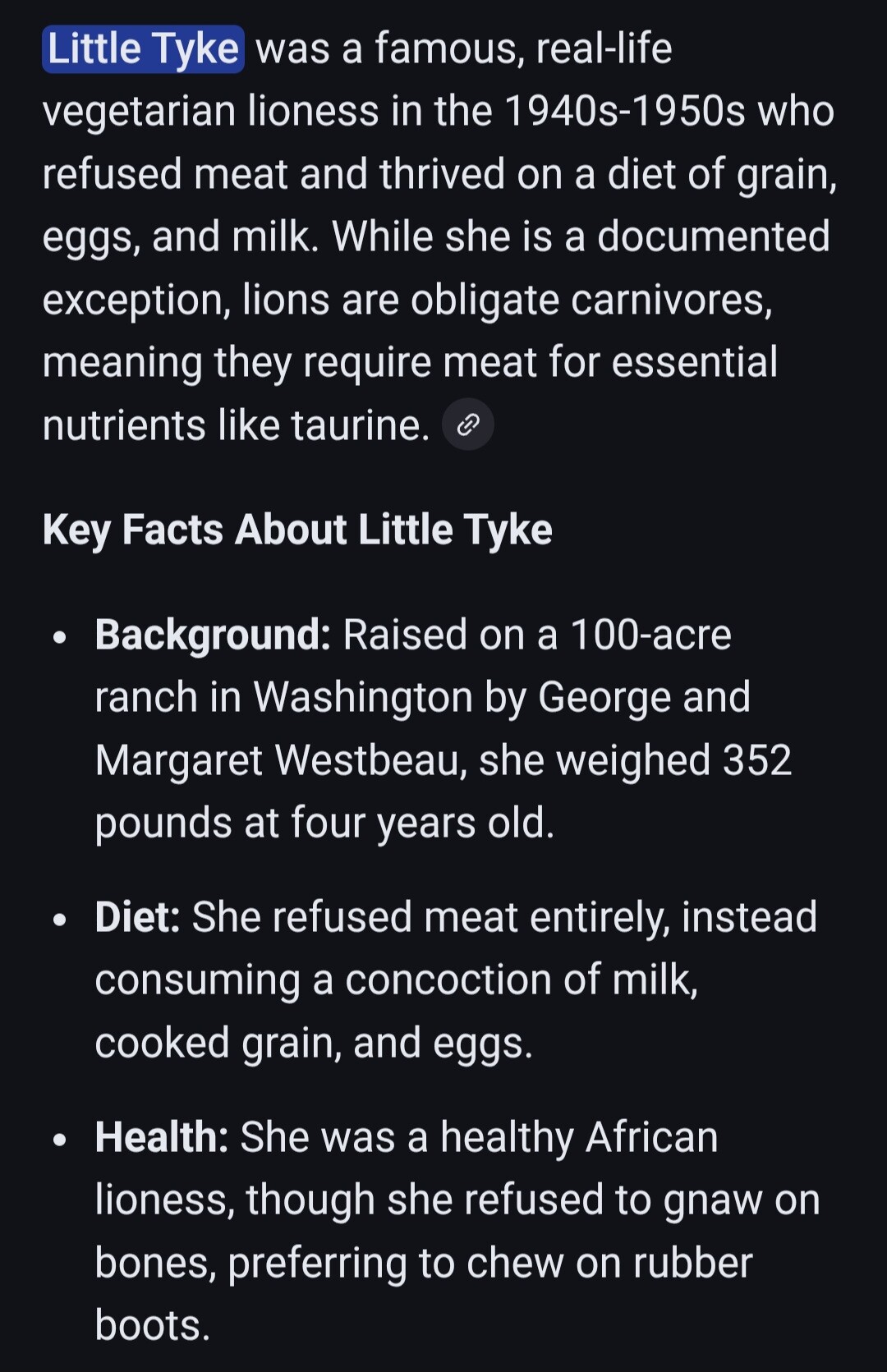Screen dimensions: 887x1372
Task: Tap the highlighted Little Tyke term
Action: point(143,49)
